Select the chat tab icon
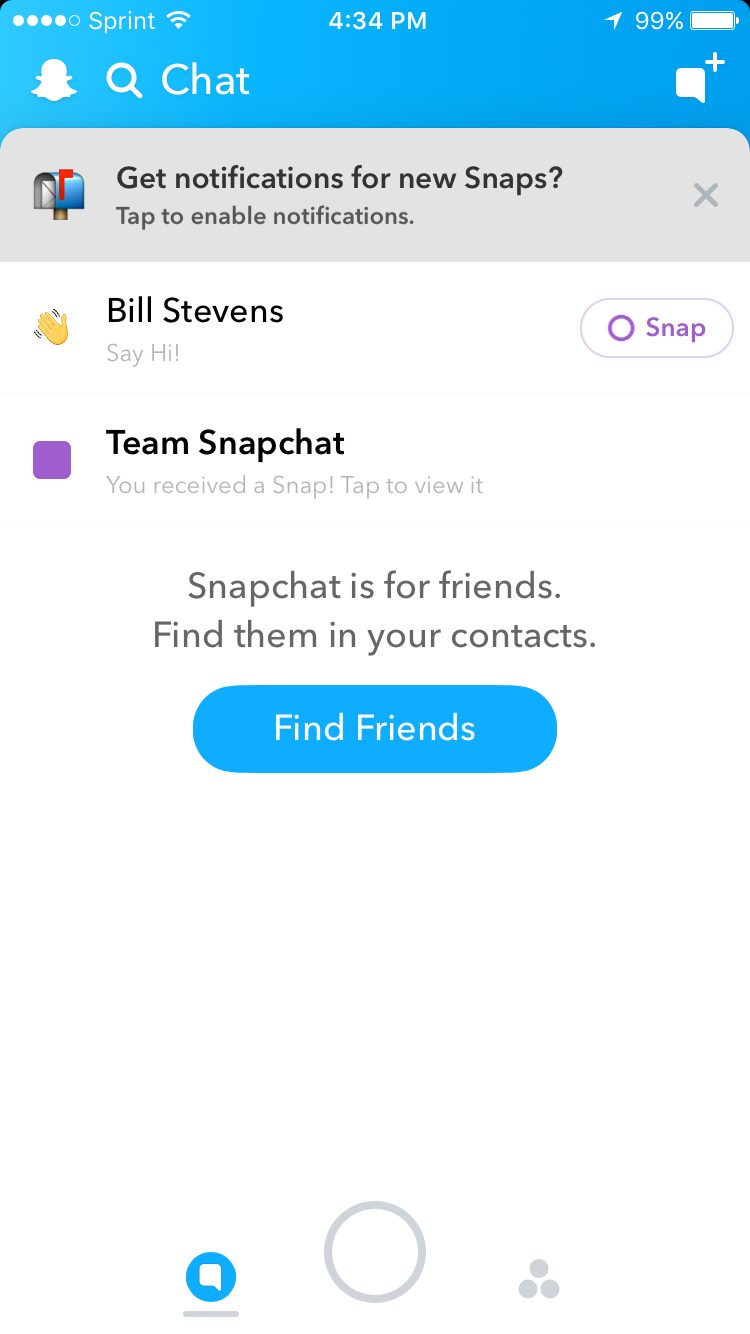Viewport: 750px width, 1334px height. [211, 1277]
